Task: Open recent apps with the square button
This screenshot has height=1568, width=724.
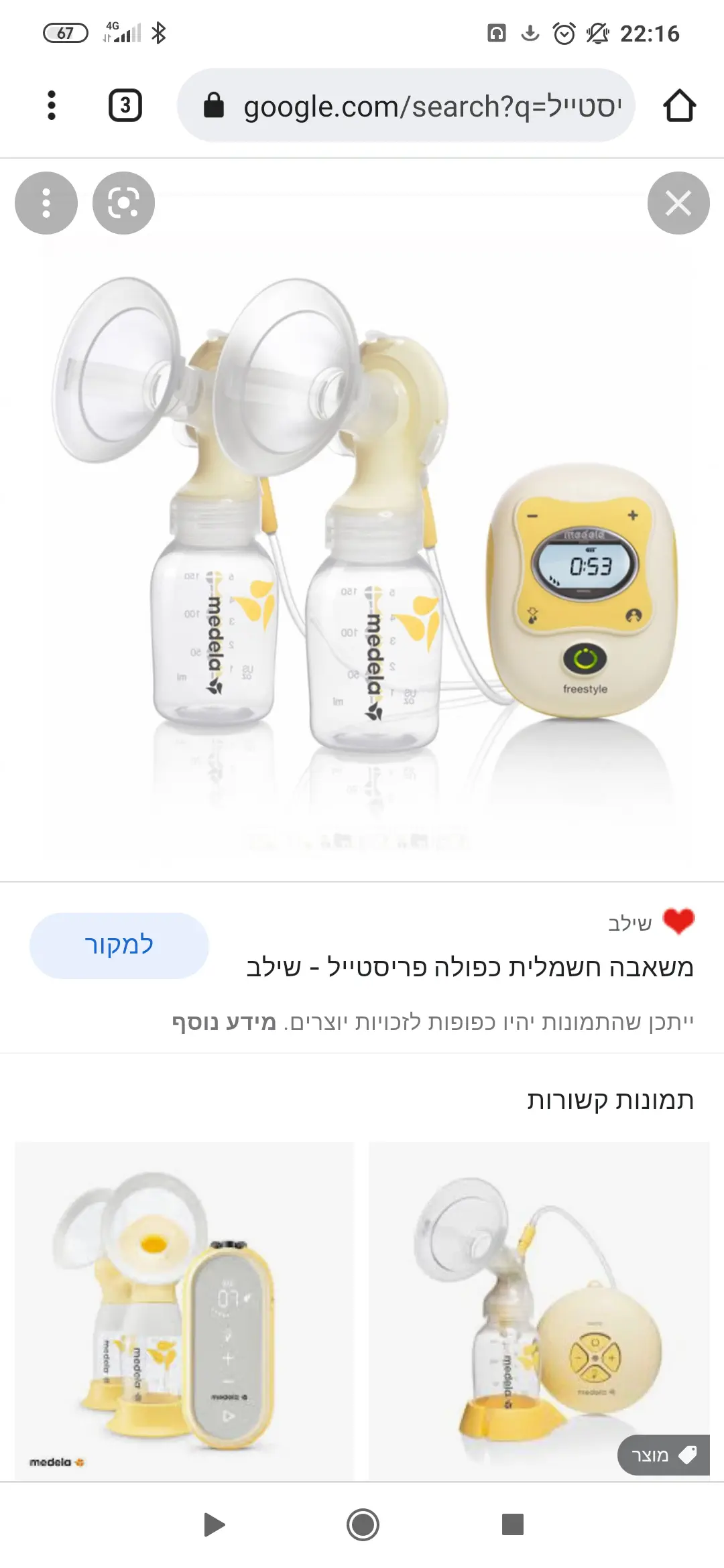Action: click(x=513, y=1524)
